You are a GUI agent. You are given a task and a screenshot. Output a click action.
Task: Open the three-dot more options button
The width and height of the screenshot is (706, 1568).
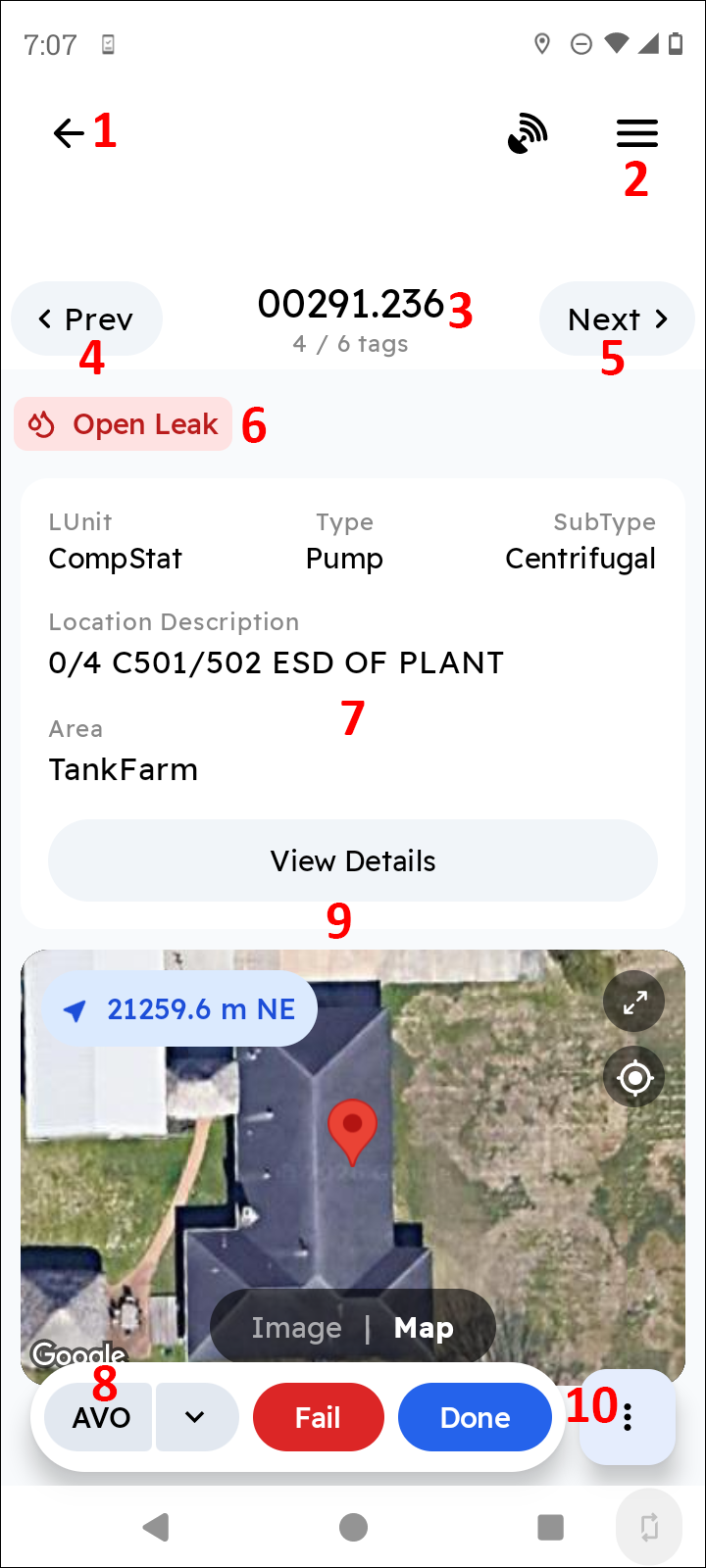point(629,1417)
